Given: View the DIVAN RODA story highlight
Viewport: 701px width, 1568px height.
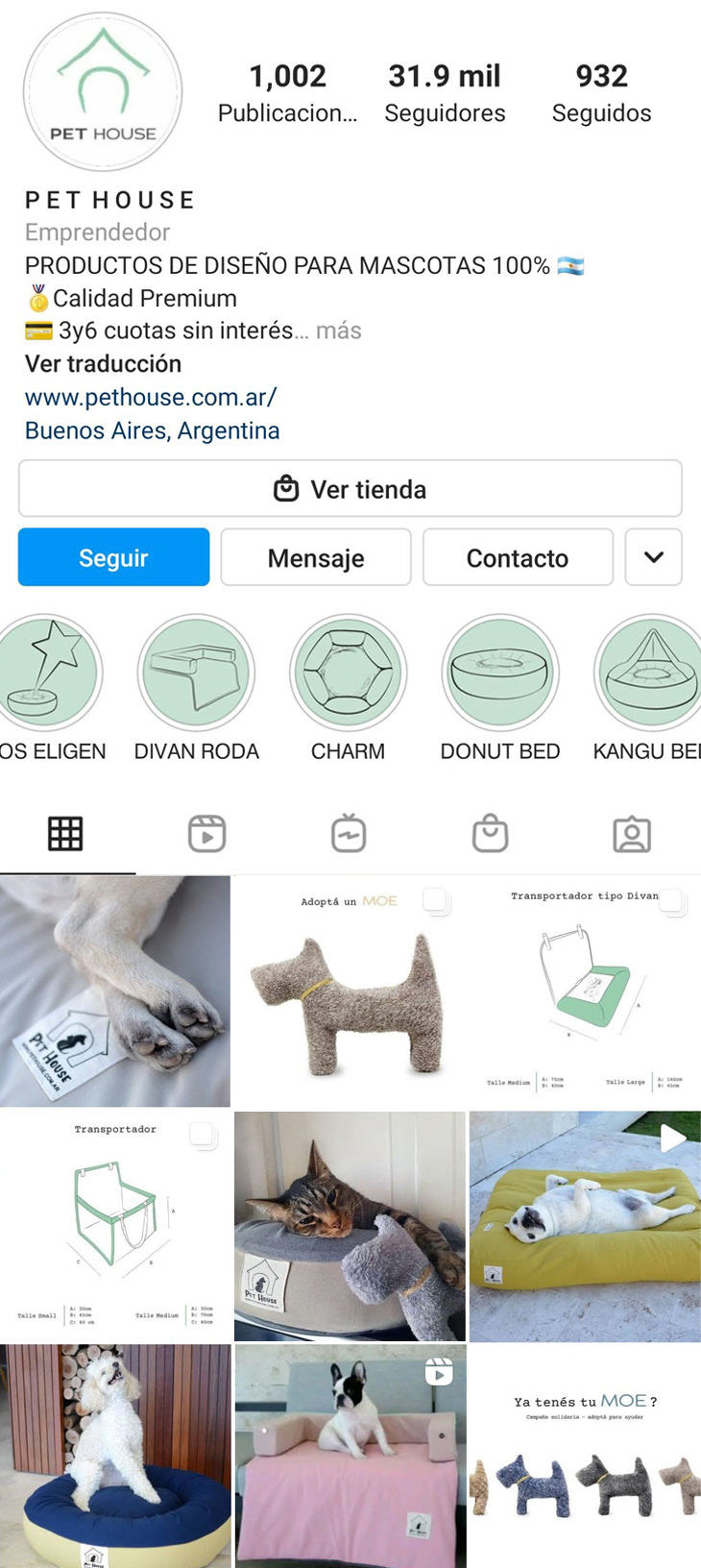Looking at the screenshot, I should pyautogui.click(x=196, y=674).
